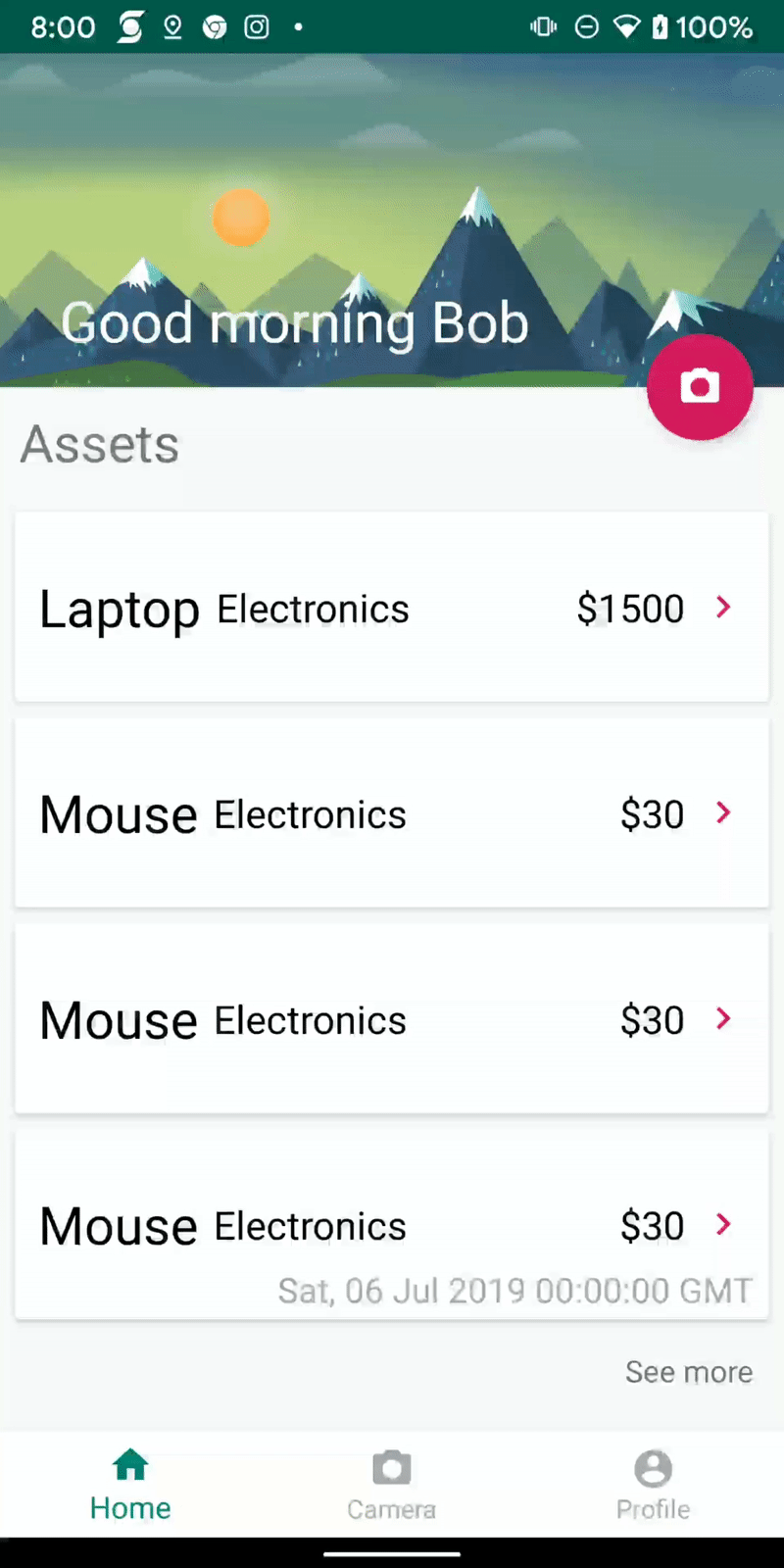The height and width of the screenshot is (1568, 784).
Task: Tap See more under the assets list
Action: 689,1372
